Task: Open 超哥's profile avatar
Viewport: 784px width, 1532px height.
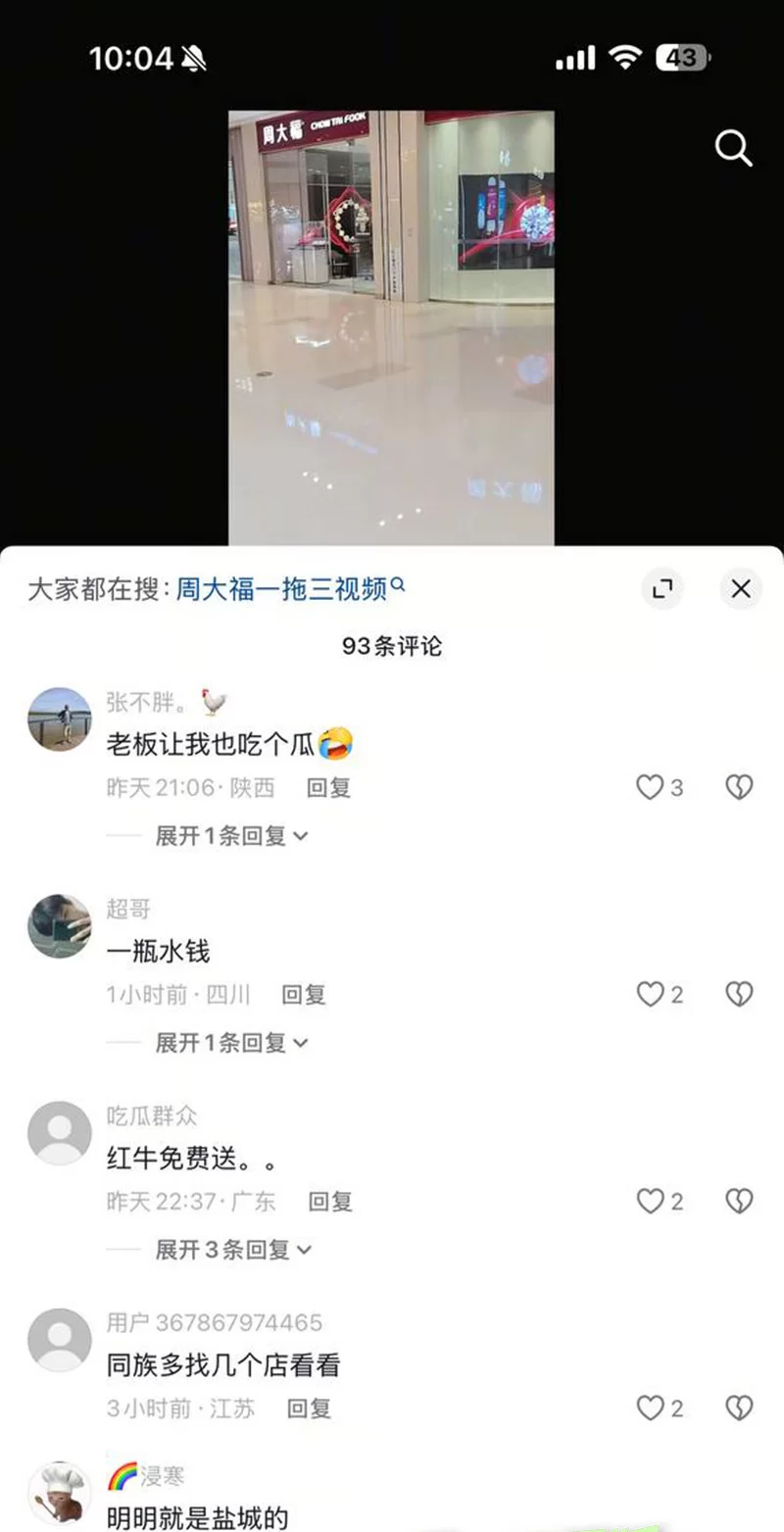Action: click(x=60, y=926)
